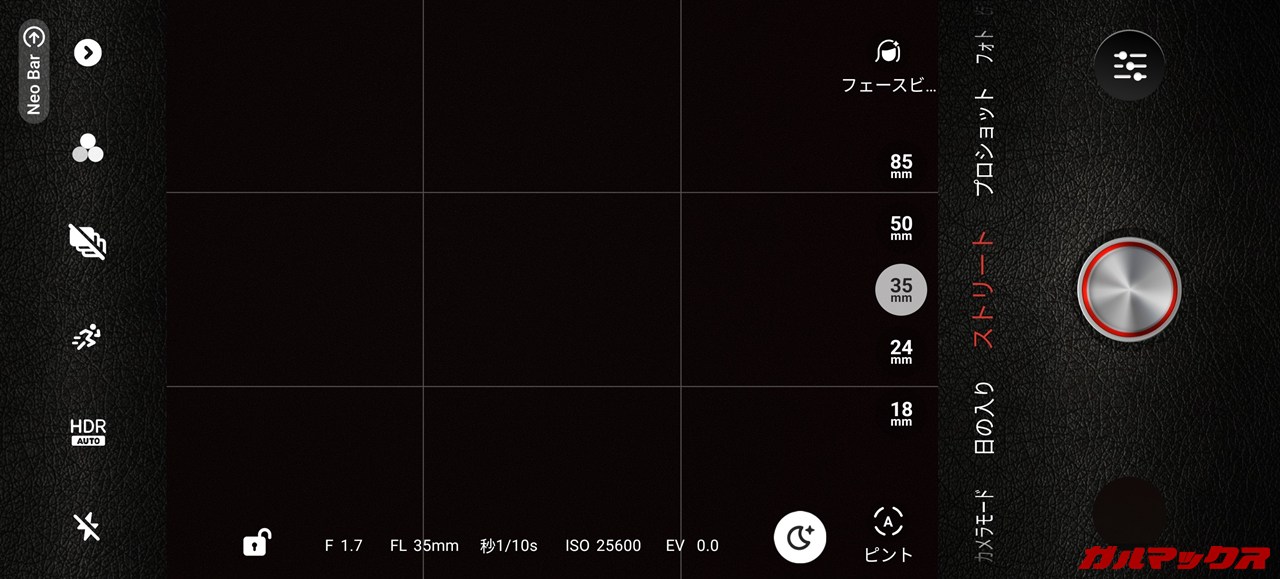Viewport: 1280px width, 579px height.
Task: Select the 50mm focal length
Action: coord(901,228)
